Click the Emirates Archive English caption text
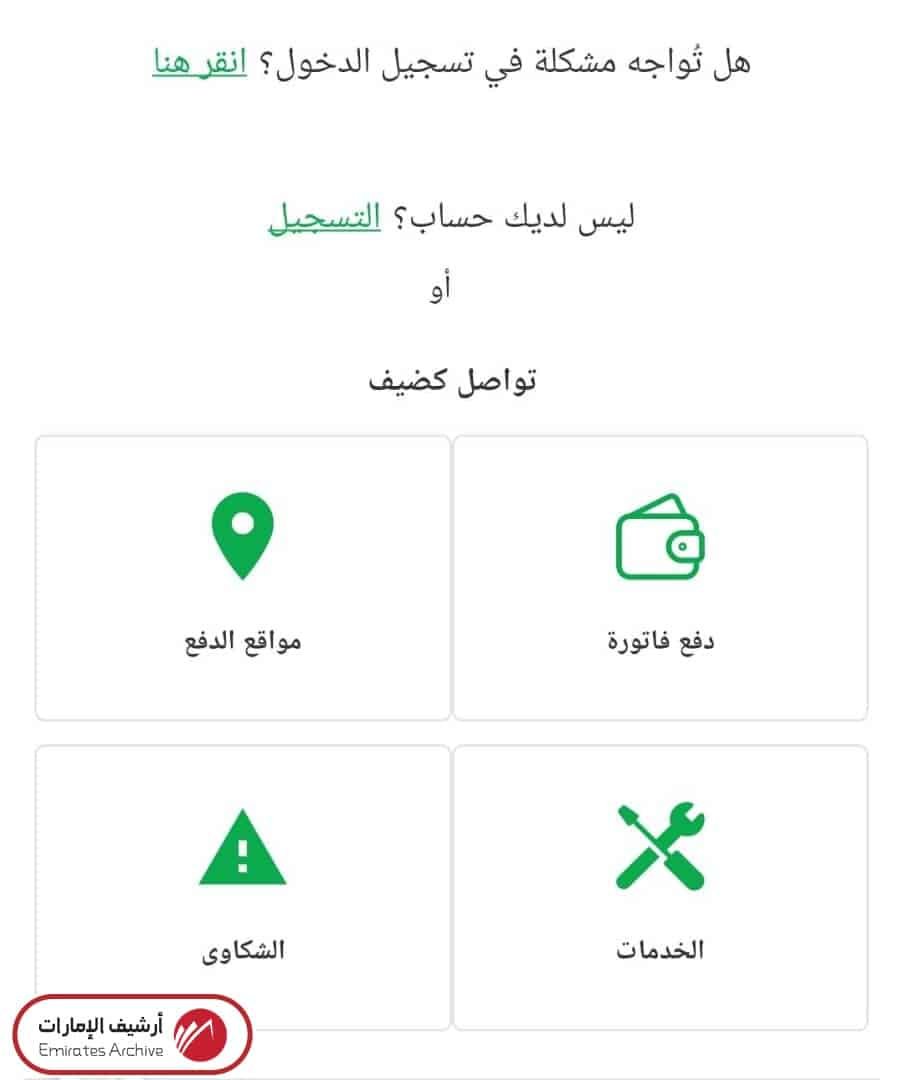Image resolution: width=904 pixels, height=1080 pixels. tap(100, 1051)
